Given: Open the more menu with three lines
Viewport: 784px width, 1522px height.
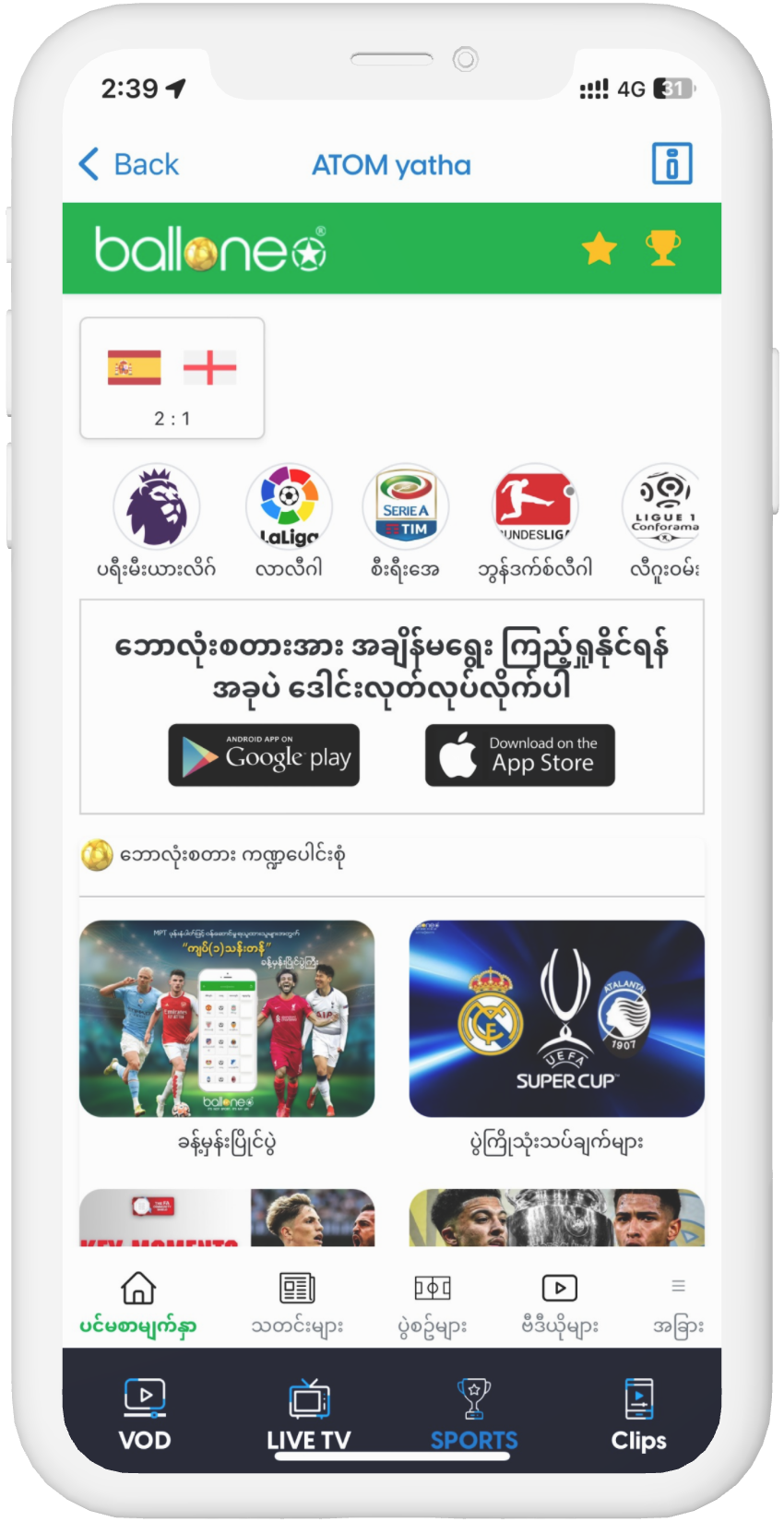Looking at the screenshot, I should pyautogui.click(x=678, y=1302).
